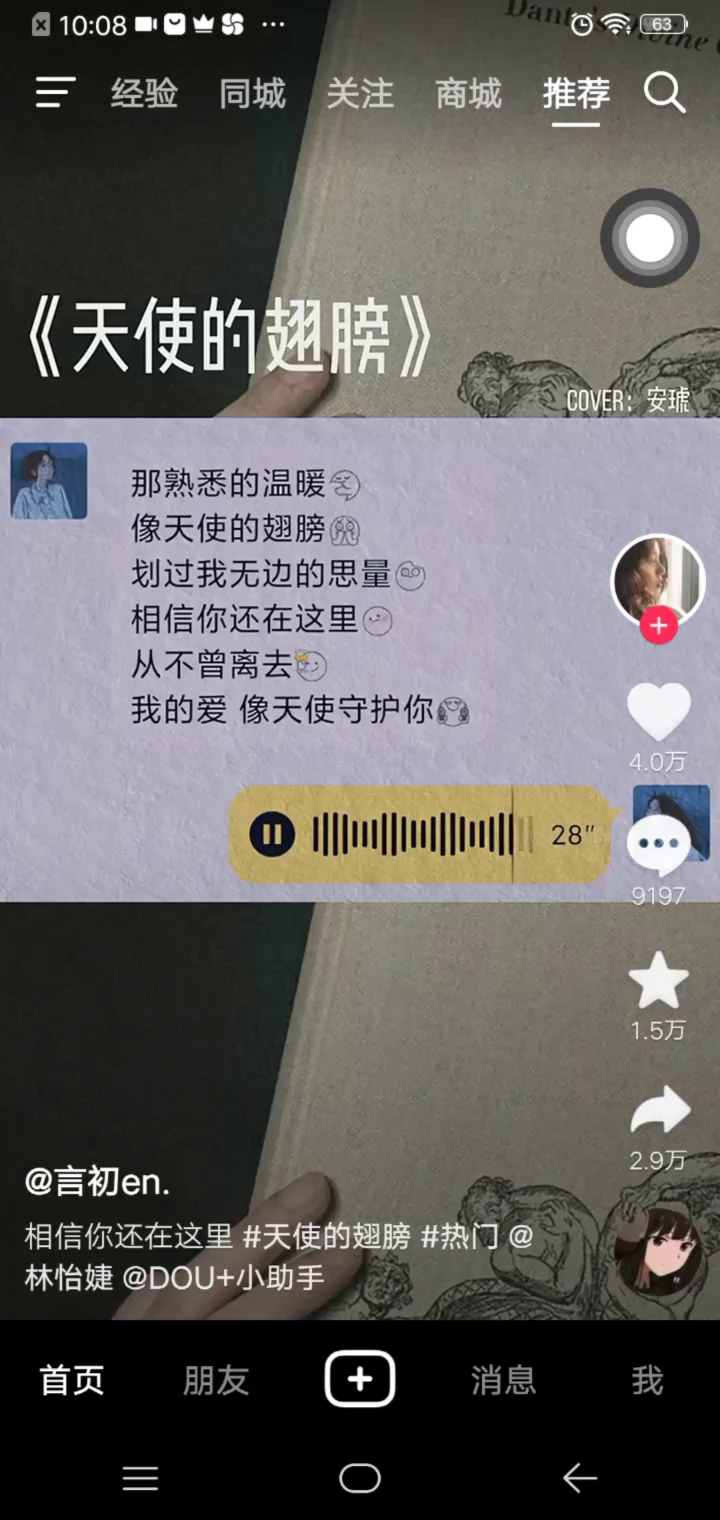This screenshot has height=1520, width=720.
Task: Open the #天使的翅膀 hashtag
Action: pos(326,1236)
